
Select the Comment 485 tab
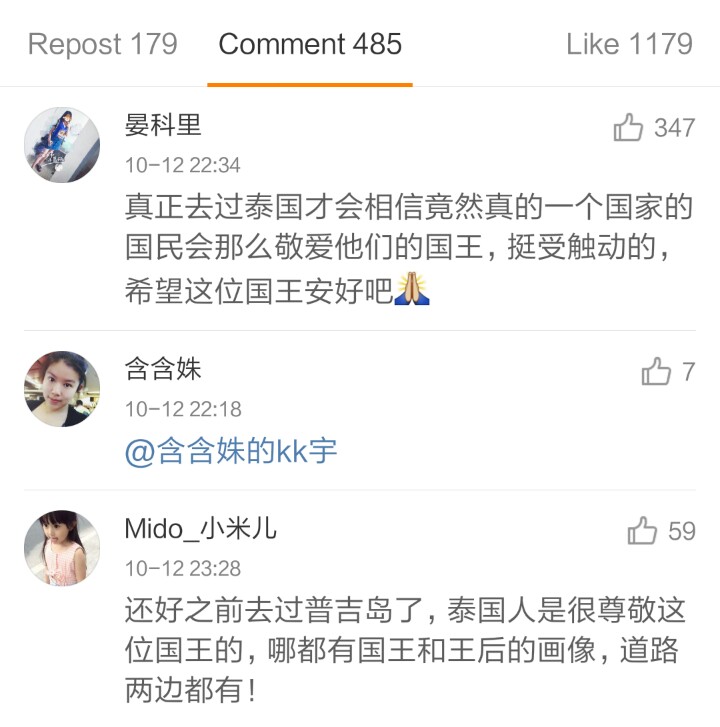310,44
